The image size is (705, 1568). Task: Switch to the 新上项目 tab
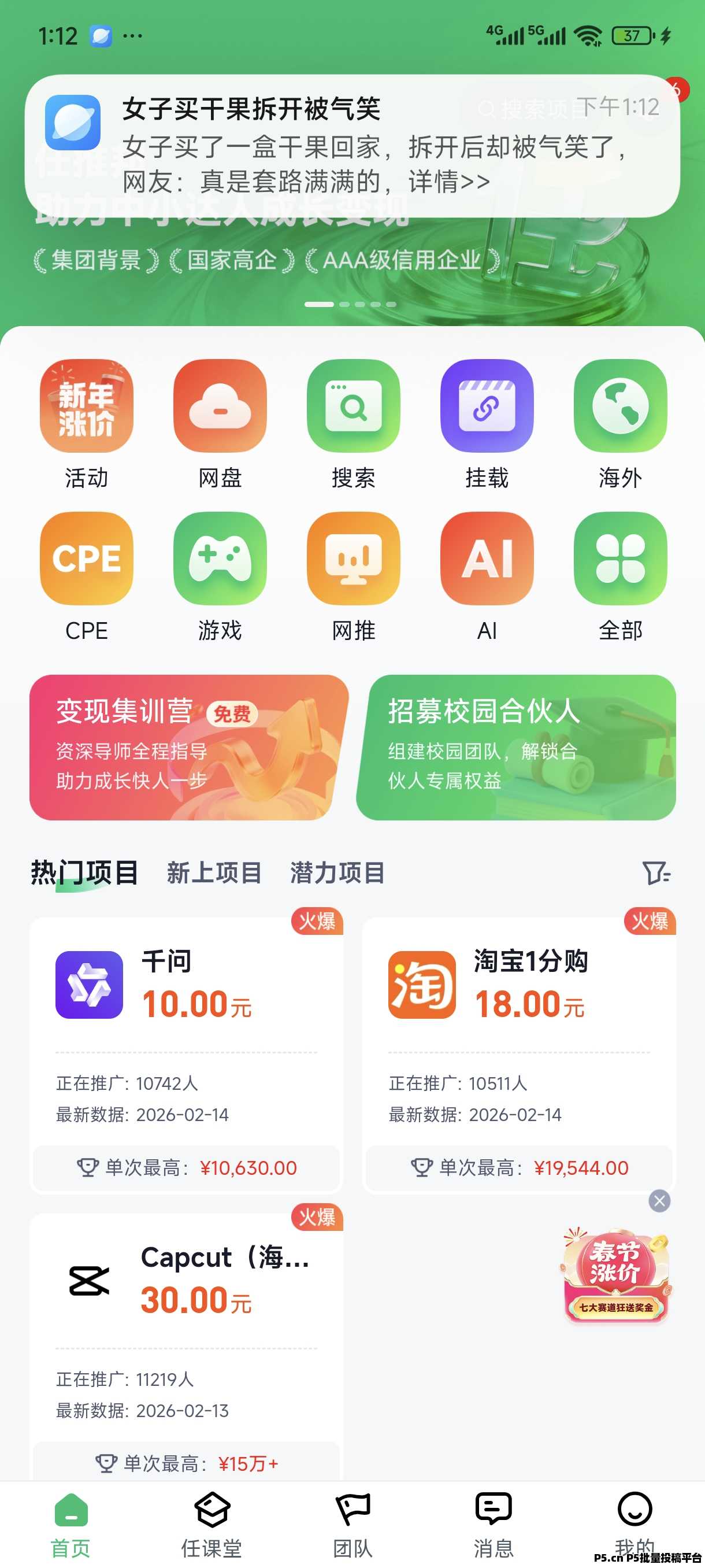(x=214, y=873)
